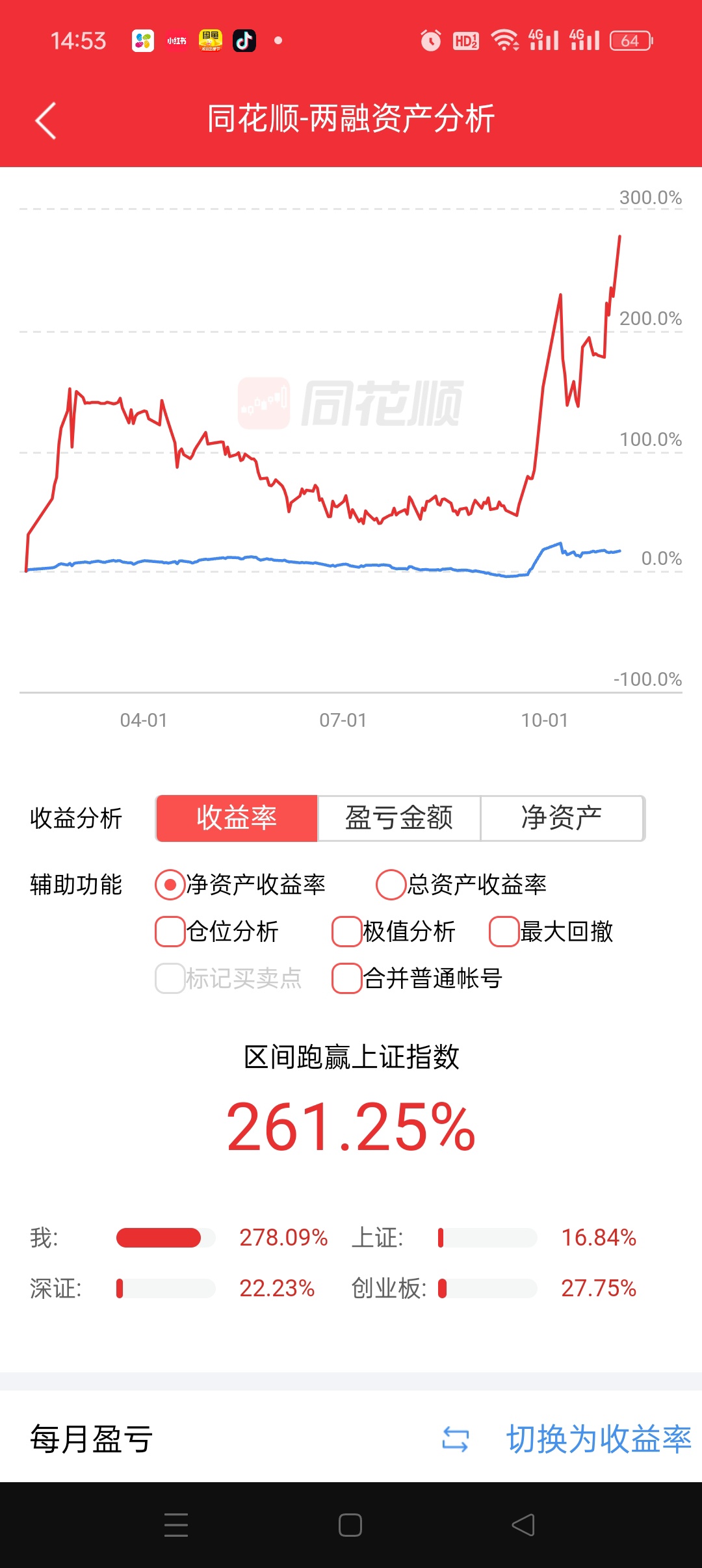Screen dimensions: 702x1568
Task: Select the 收益率 tab
Action: point(237,818)
